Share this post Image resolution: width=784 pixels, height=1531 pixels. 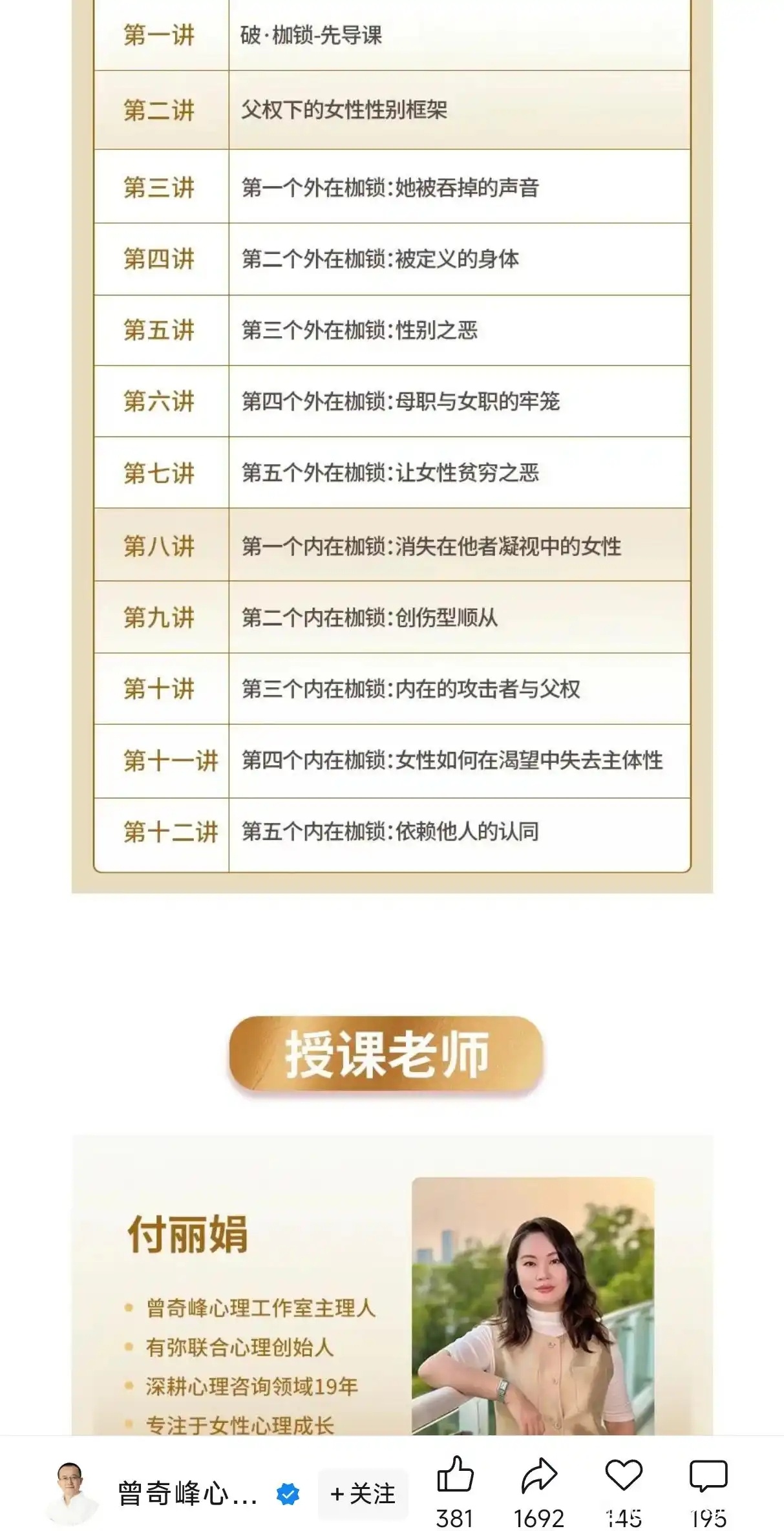click(538, 1476)
